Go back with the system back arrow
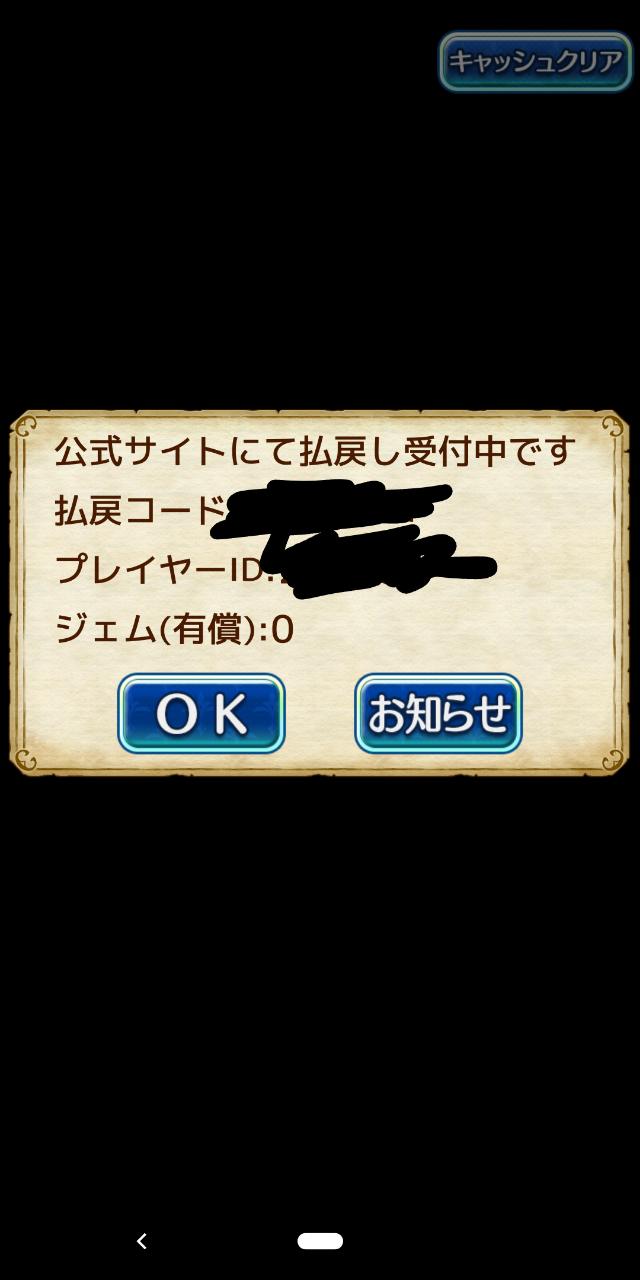Image resolution: width=640 pixels, height=1280 pixels. pyautogui.click(x=142, y=1241)
